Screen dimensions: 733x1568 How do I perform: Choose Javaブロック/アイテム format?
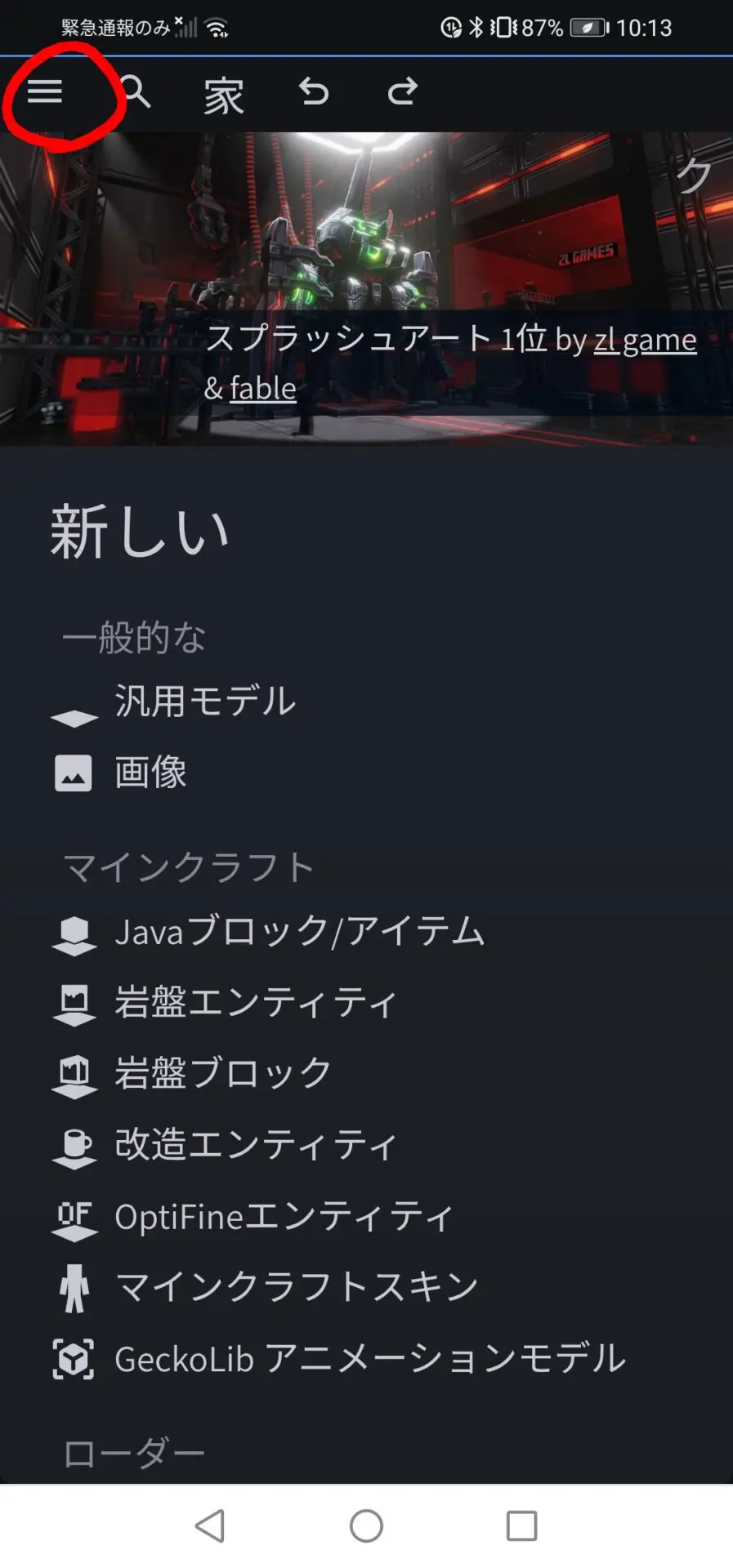pyautogui.click(x=299, y=932)
